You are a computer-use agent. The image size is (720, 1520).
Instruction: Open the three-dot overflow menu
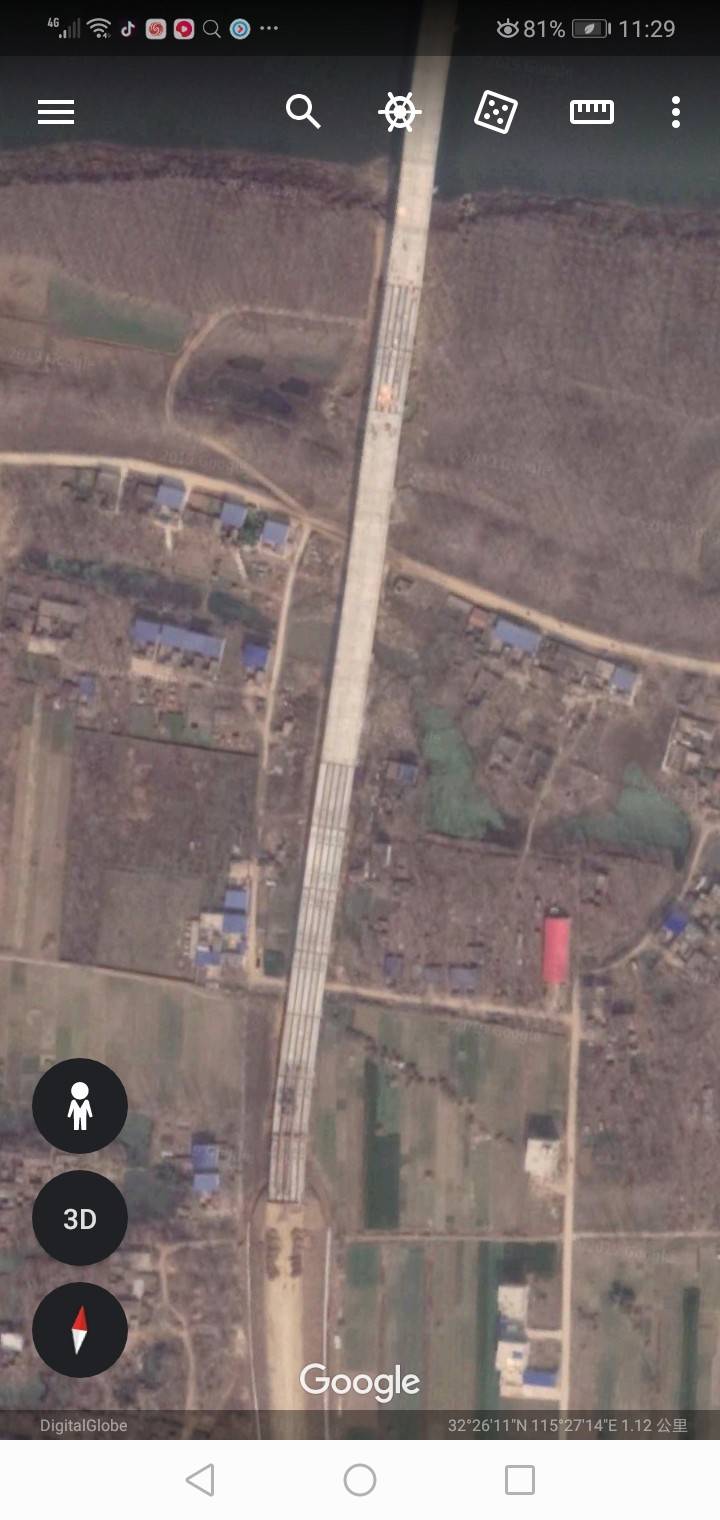(x=676, y=112)
